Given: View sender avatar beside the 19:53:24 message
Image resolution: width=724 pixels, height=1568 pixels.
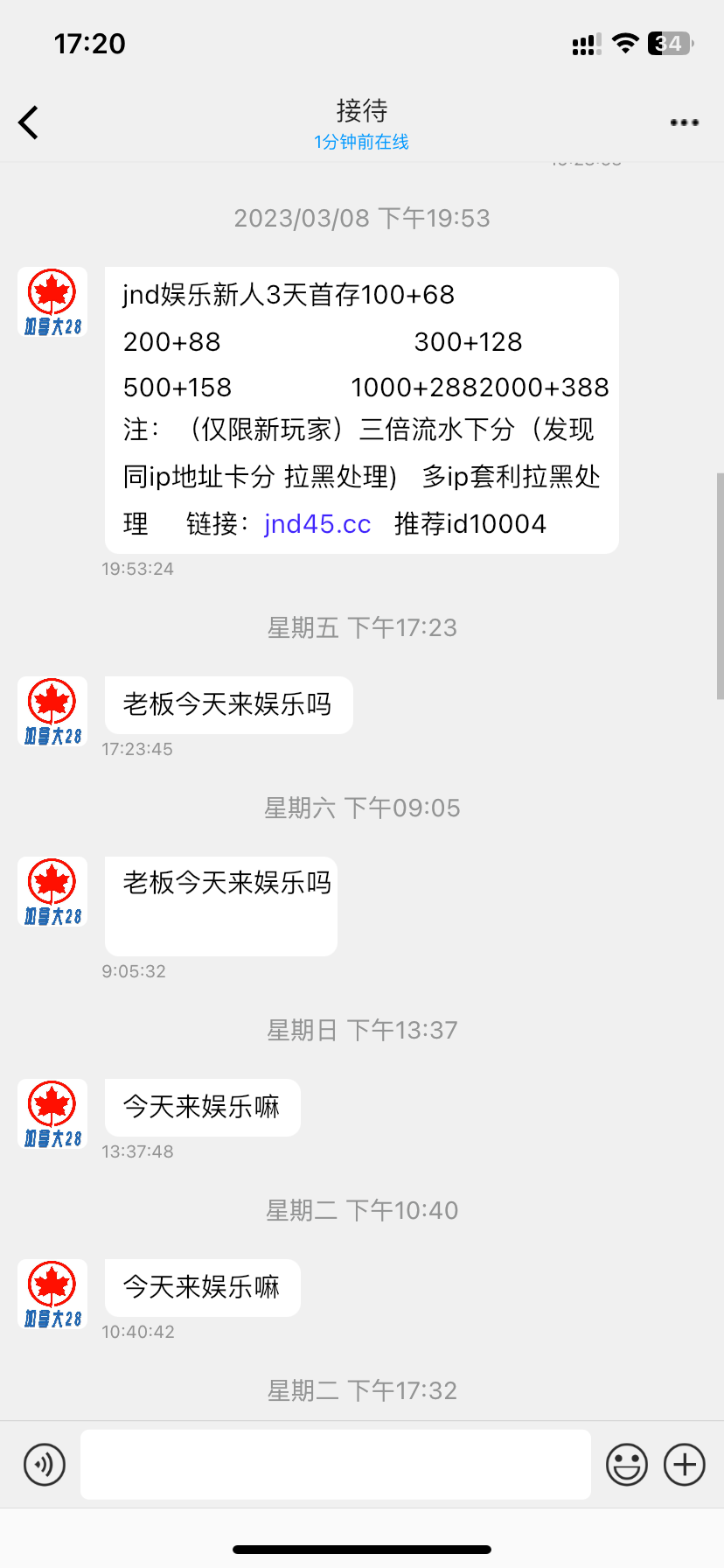Looking at the screenshot, I should tap(52, 302).
